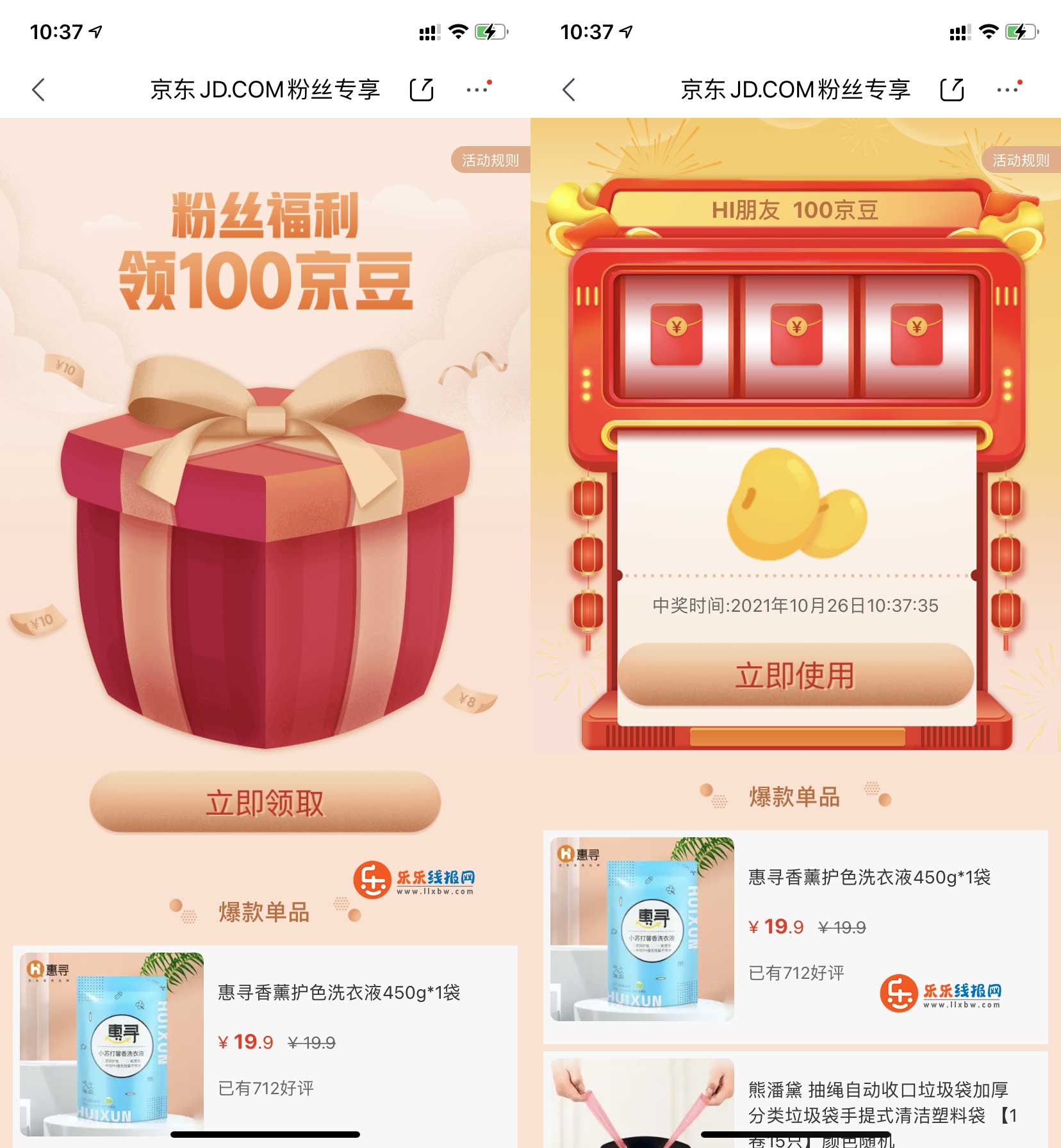Tap the share icon on right page header
1061x1148 pixels.
(x=952, y=89)
